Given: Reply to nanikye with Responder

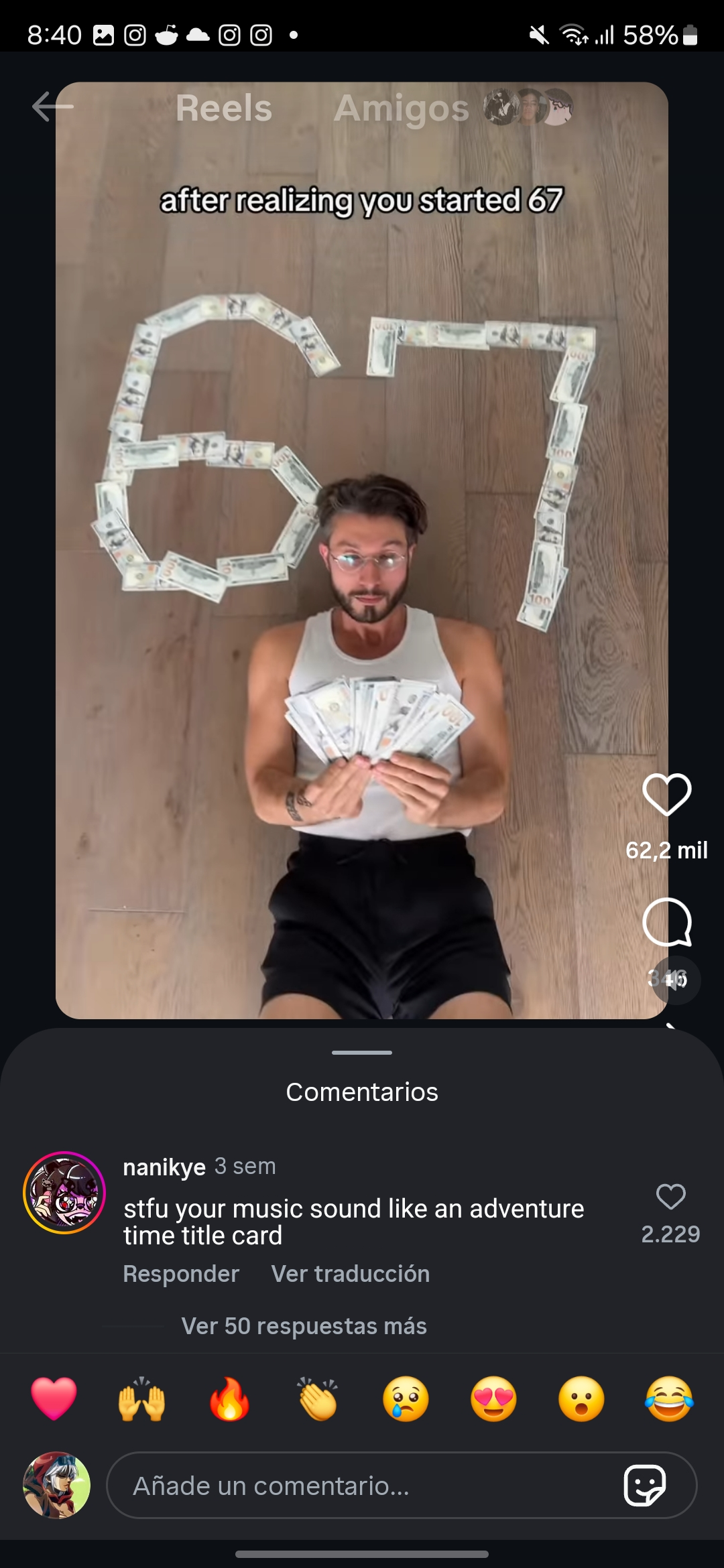Looking at the screenshot, I should (x=181, y=1274).
